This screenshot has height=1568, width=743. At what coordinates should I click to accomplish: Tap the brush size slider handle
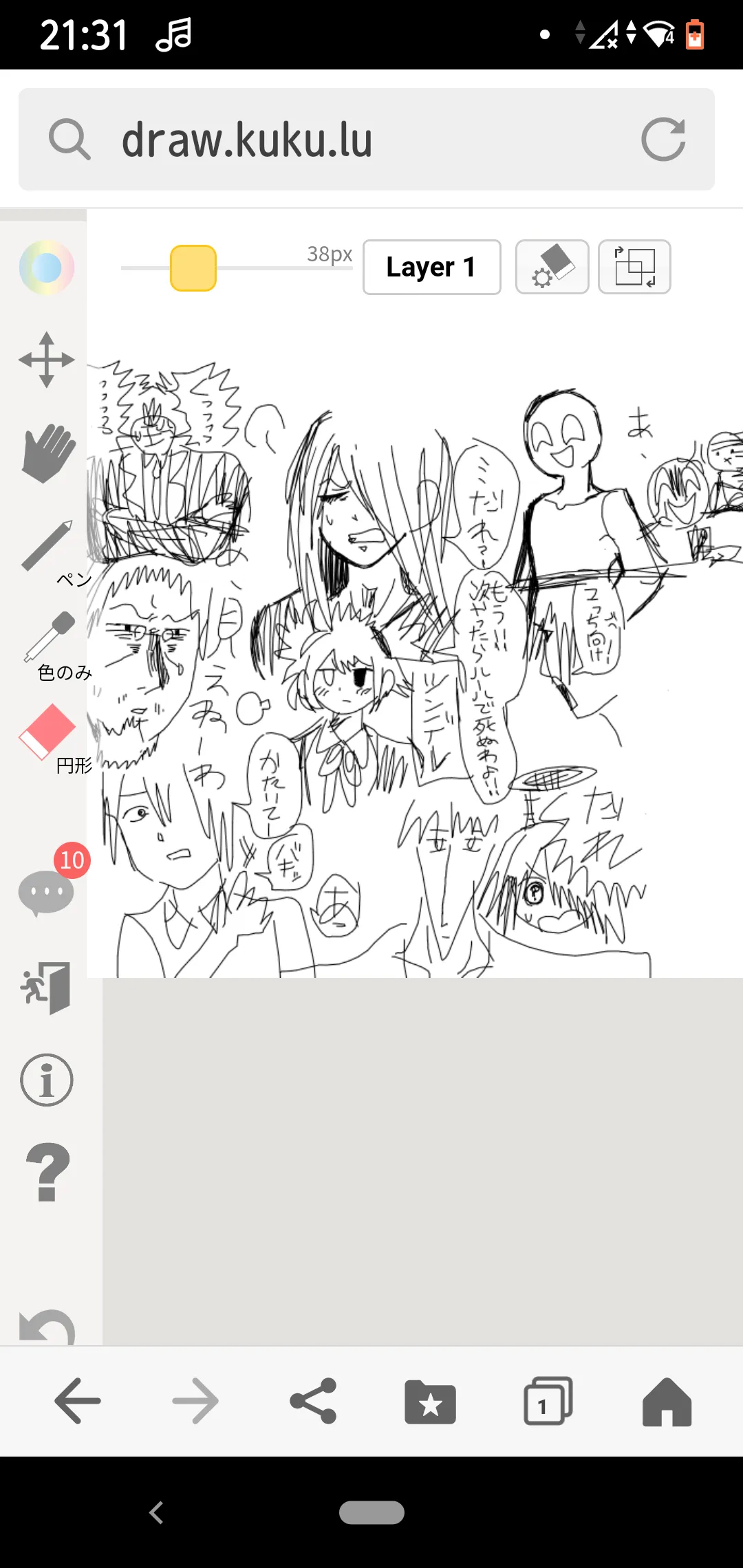[193, 268]
